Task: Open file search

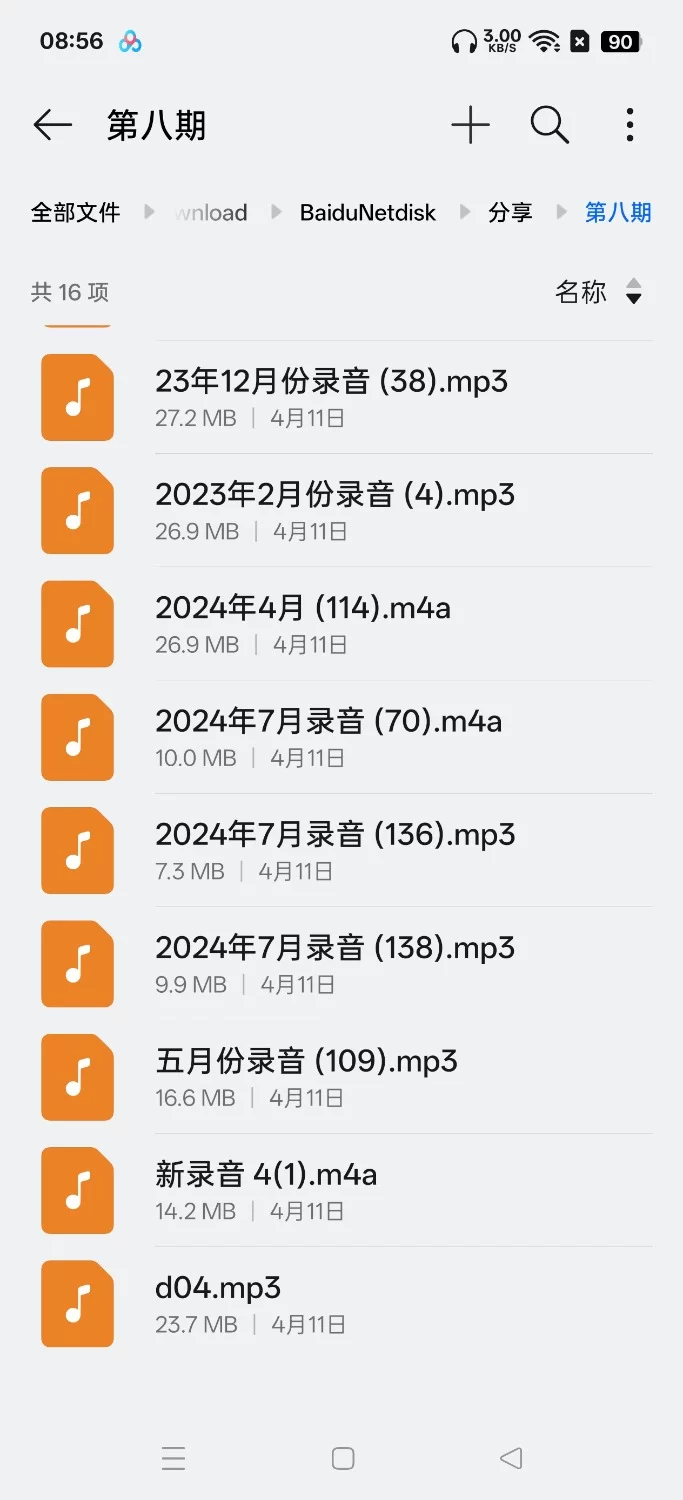Action: (549, 125)
